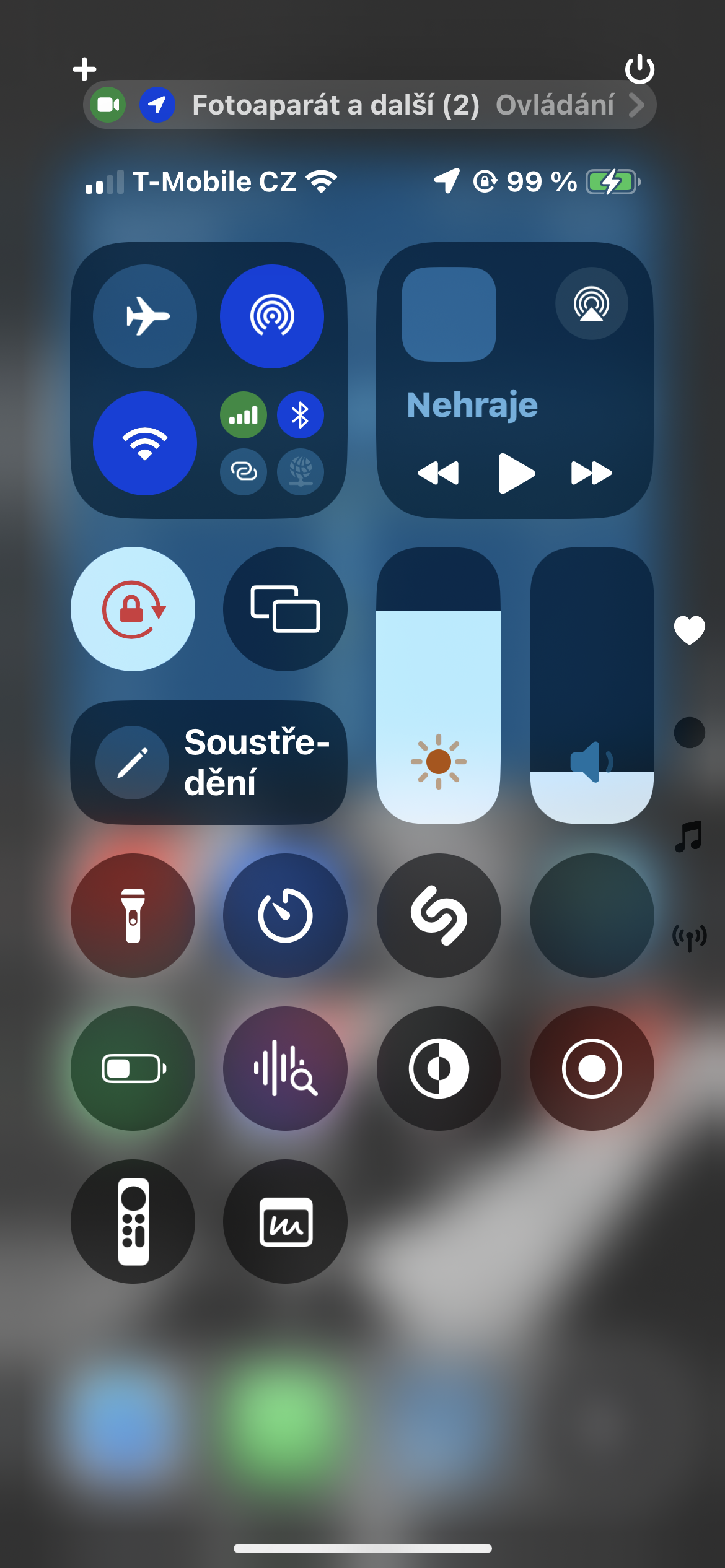Open screen mirroring
Viewport: 725px width, 1568px height.
click(285, 609)
